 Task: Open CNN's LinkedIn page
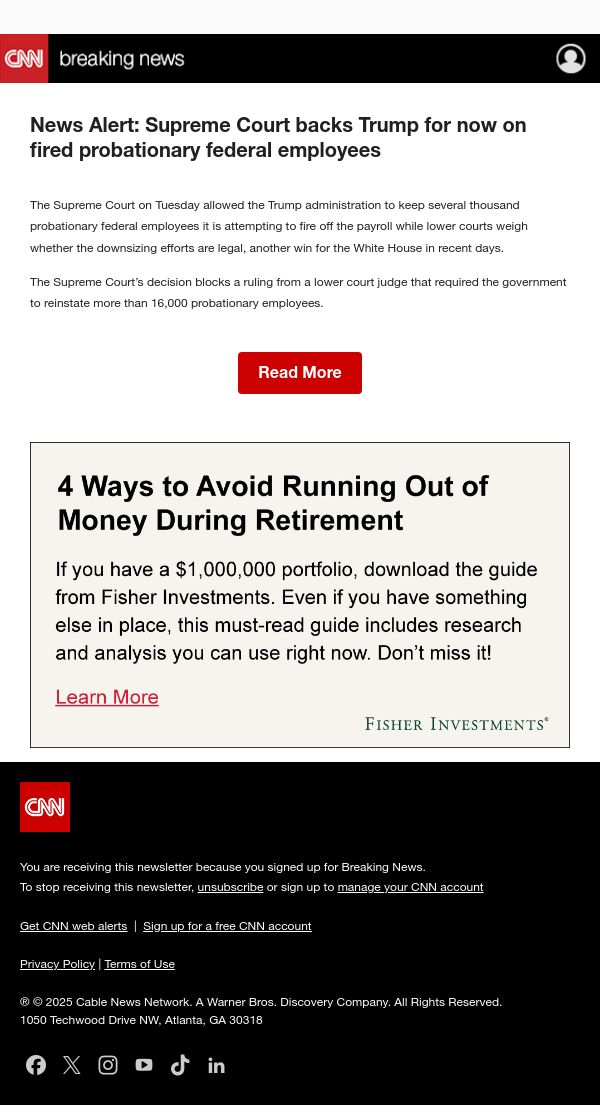[216, 1065]
